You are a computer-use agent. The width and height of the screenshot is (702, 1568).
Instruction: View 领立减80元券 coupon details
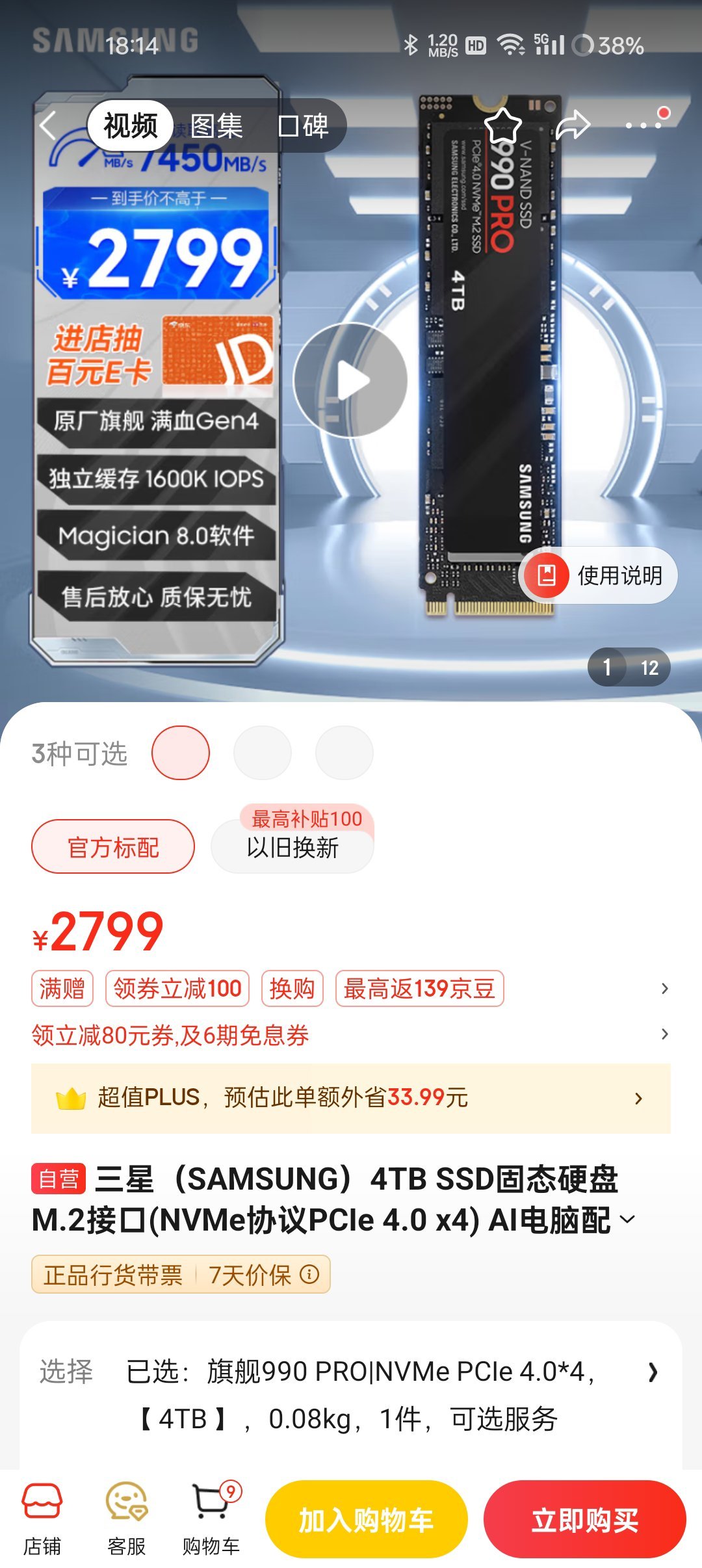coord(170,1034)
